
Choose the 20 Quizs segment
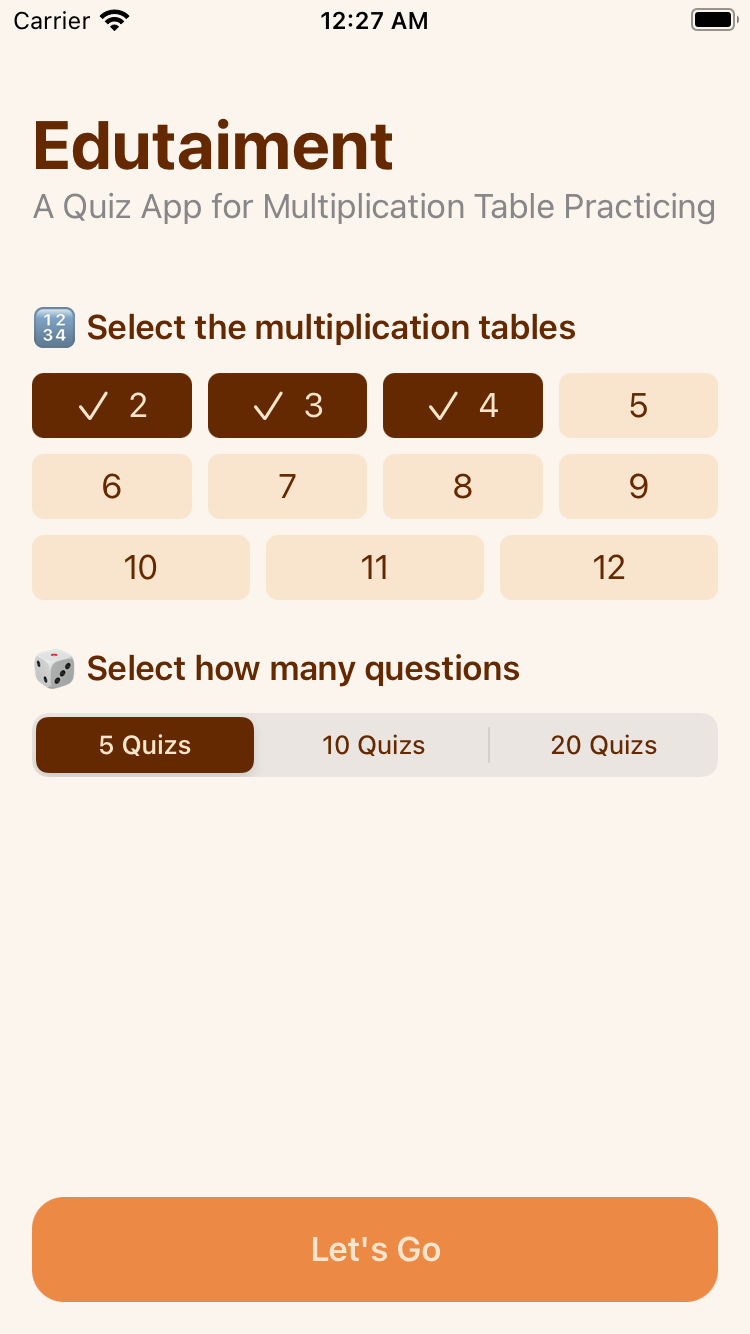(604, 745)
